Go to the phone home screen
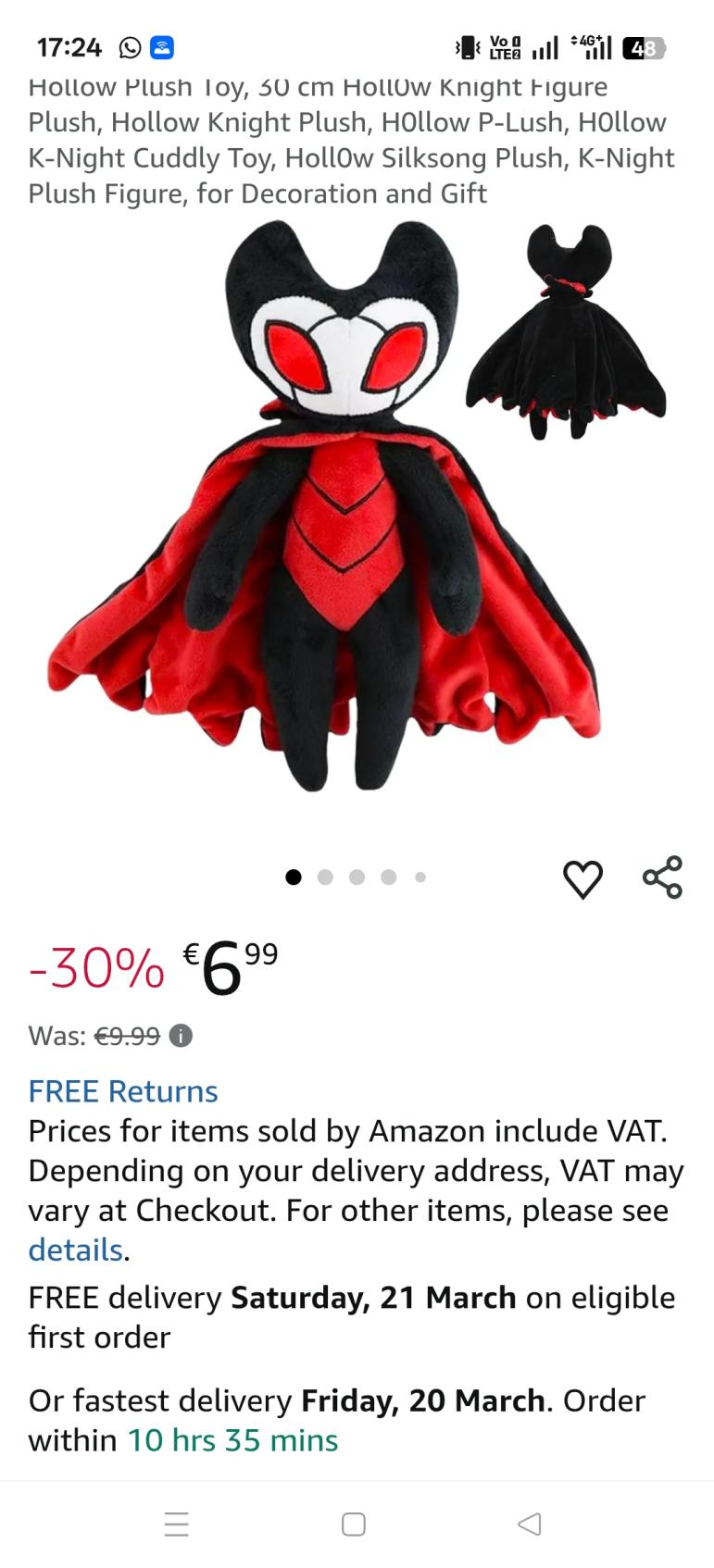Viewport: 714px width, 1568px height. [354, 1524]
